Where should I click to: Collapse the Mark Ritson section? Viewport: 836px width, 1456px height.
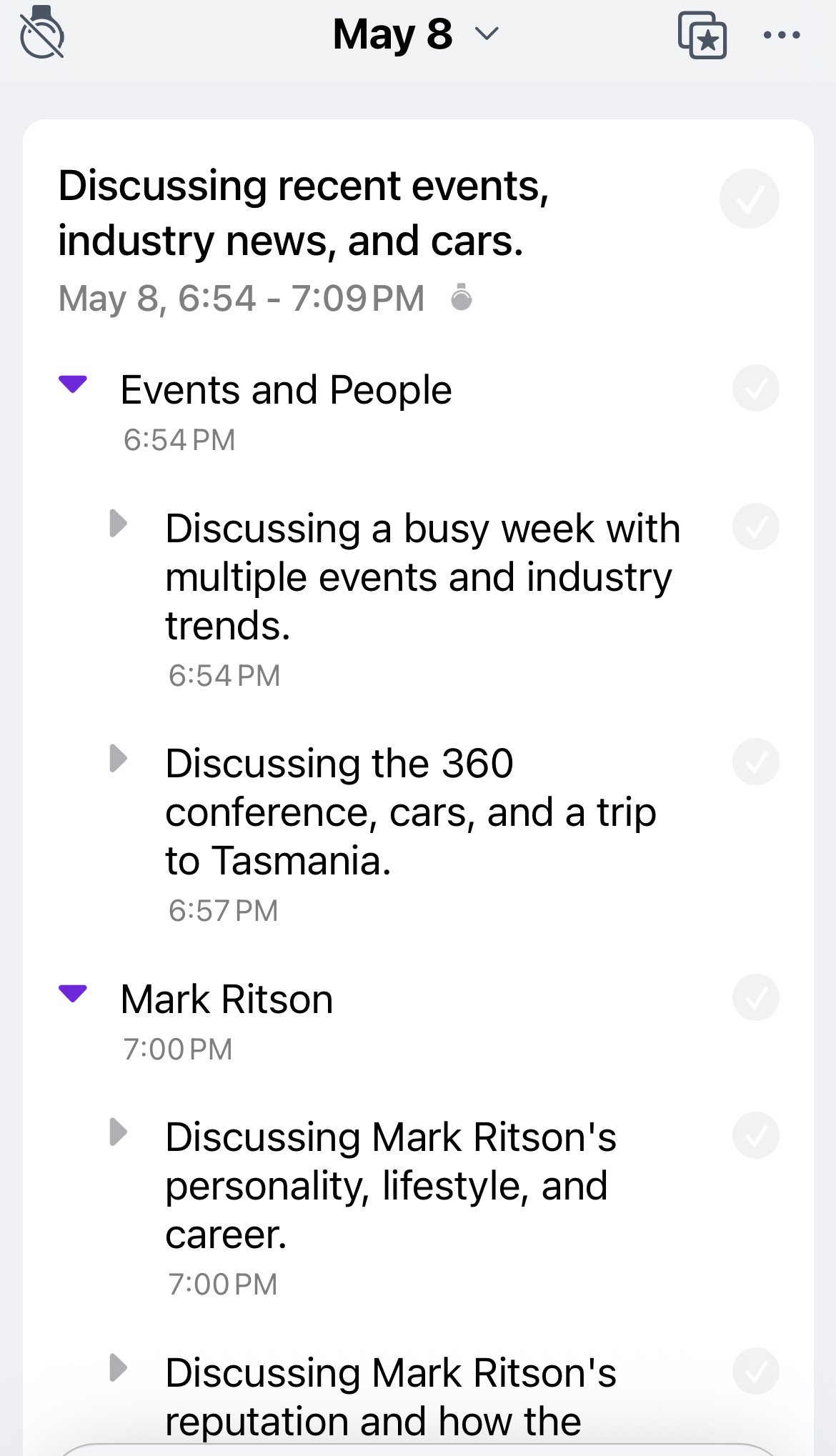pyautogui.click(x=72, y=994)
